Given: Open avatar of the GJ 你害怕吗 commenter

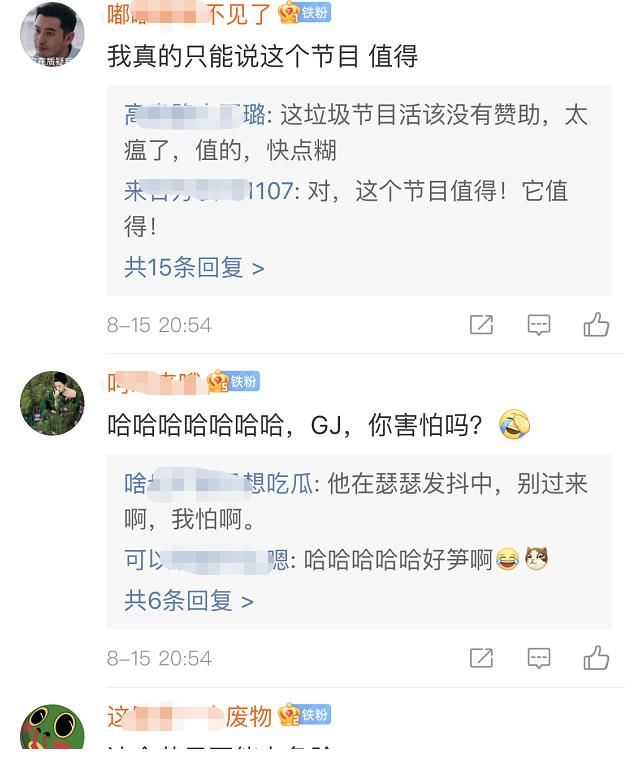Looking at the screenshot, I should [52, 403].
